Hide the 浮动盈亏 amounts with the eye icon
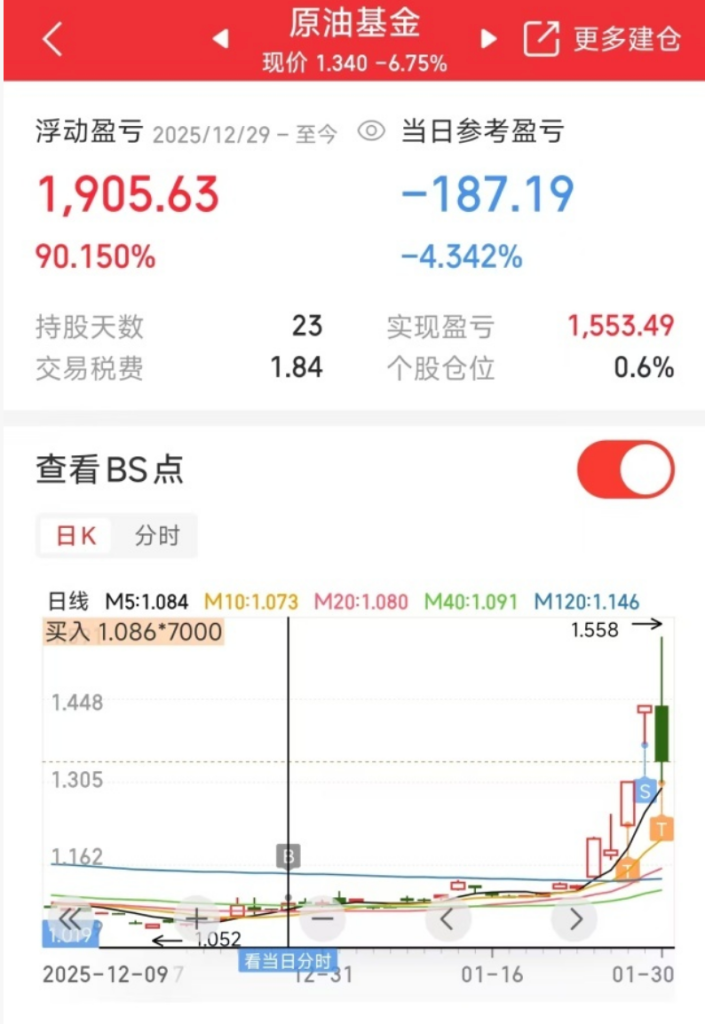This screenshot has width=705, height=1024. click(x=371, y=132)
